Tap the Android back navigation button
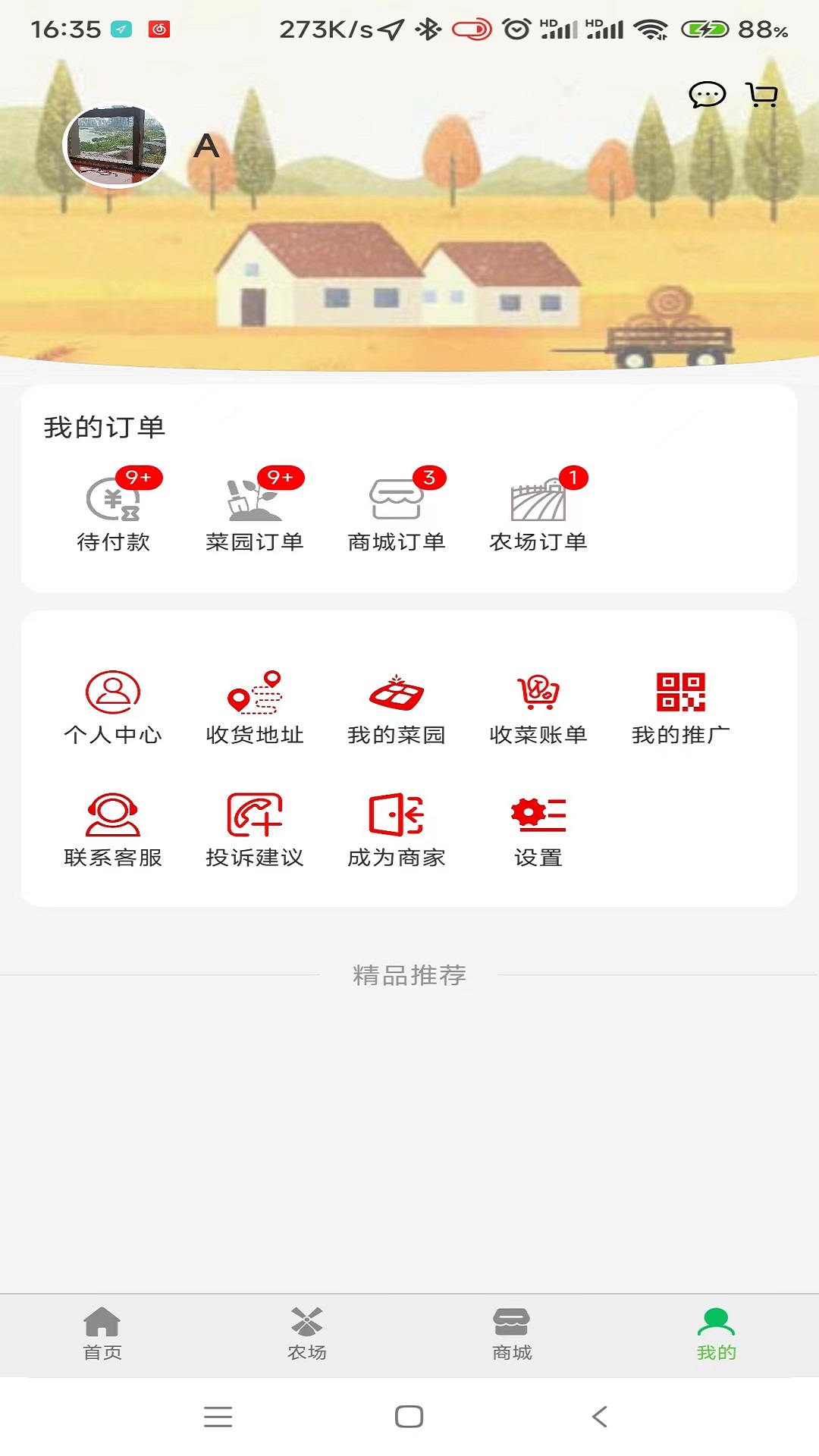The width and height of the screenshot is (819, 1456). click(x=598, y=1415)
